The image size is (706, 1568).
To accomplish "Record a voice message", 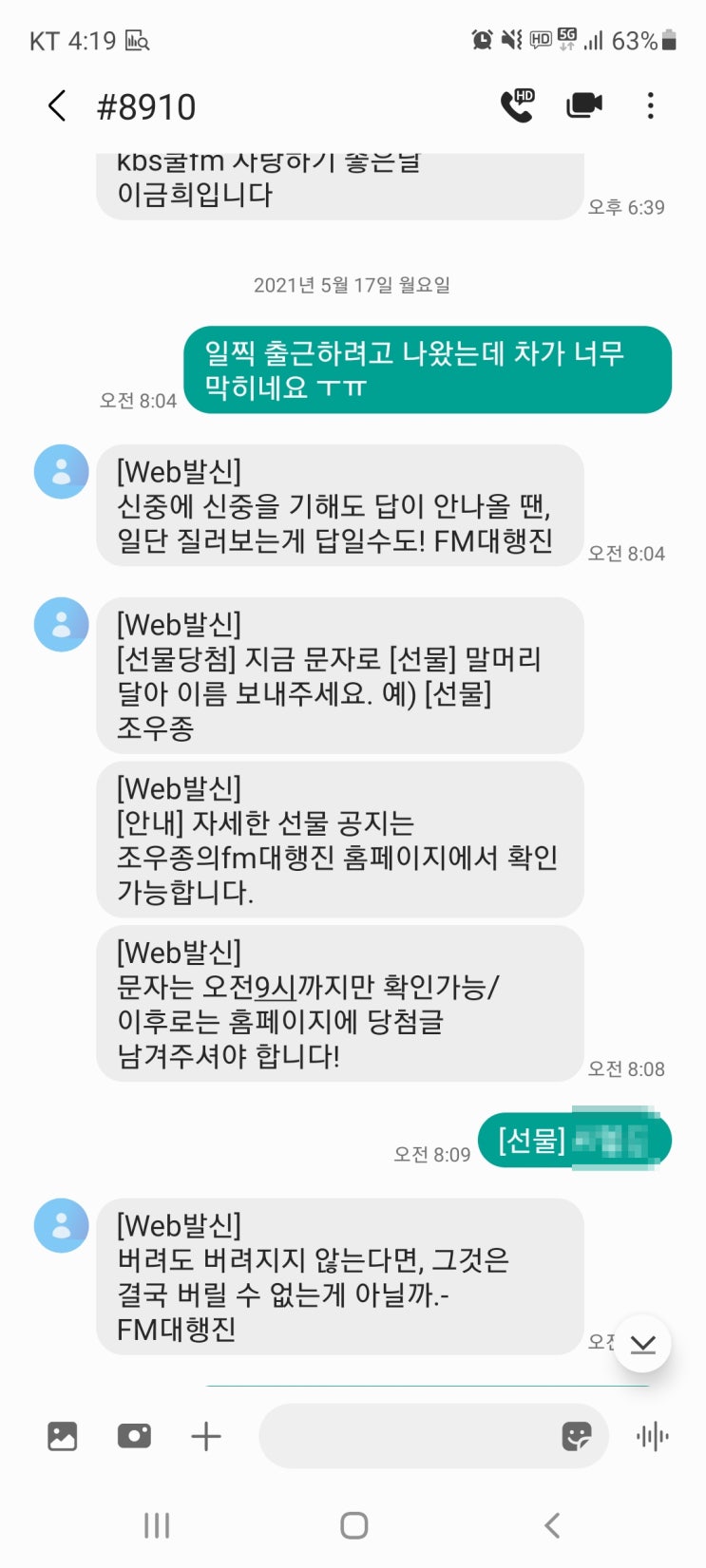I will tap(653, 1436).
